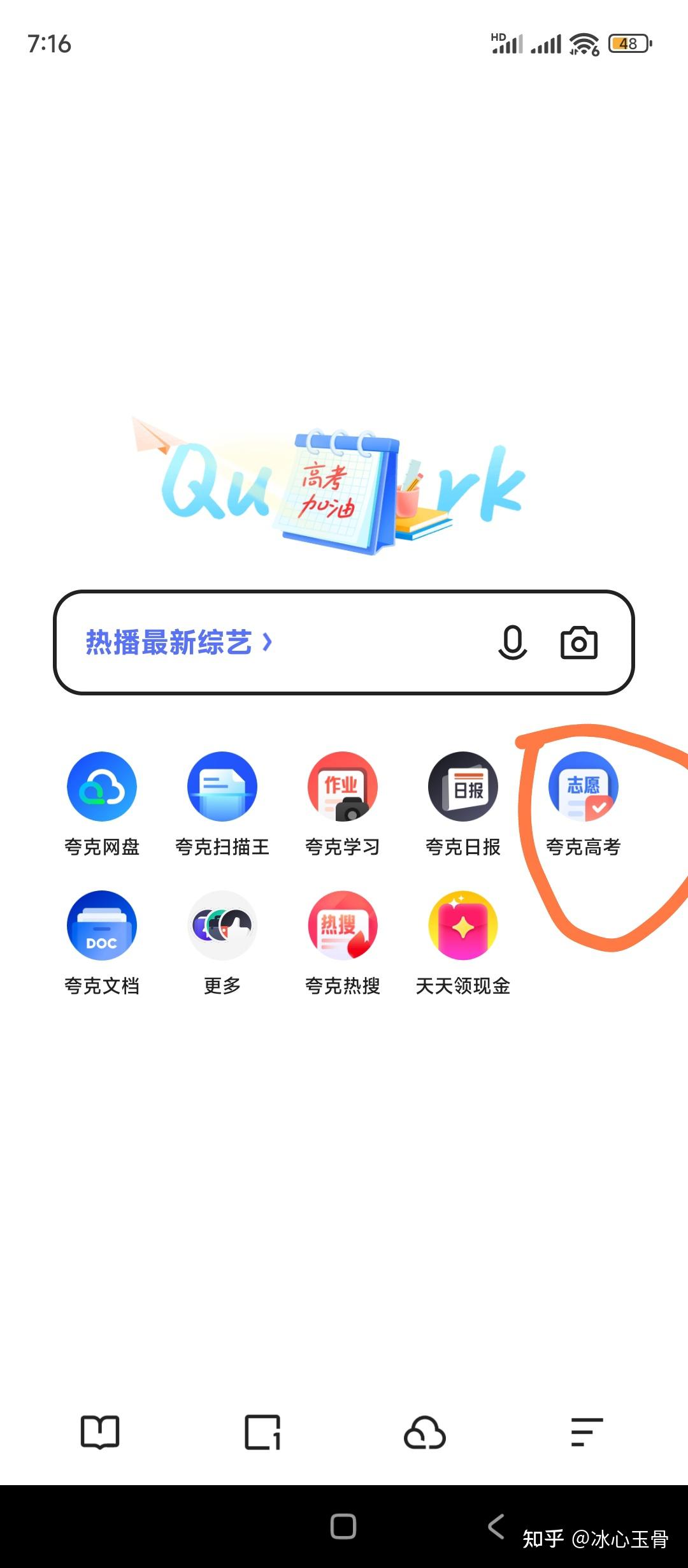Show 更多 tools
The width and height of the screenshot is (688, 1568).
[222, 926]
